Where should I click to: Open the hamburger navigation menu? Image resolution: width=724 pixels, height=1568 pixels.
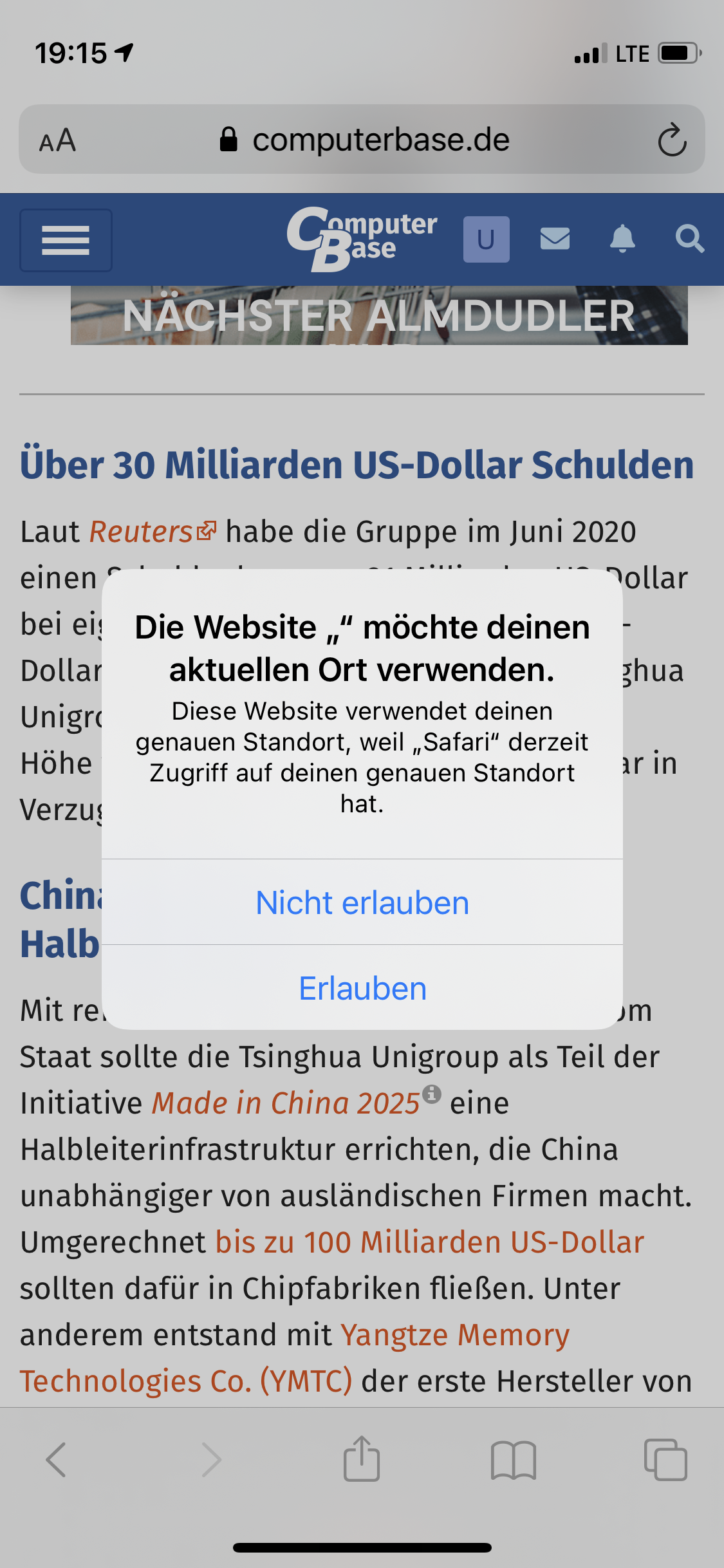pyautogui.click(x=66, y=240)
